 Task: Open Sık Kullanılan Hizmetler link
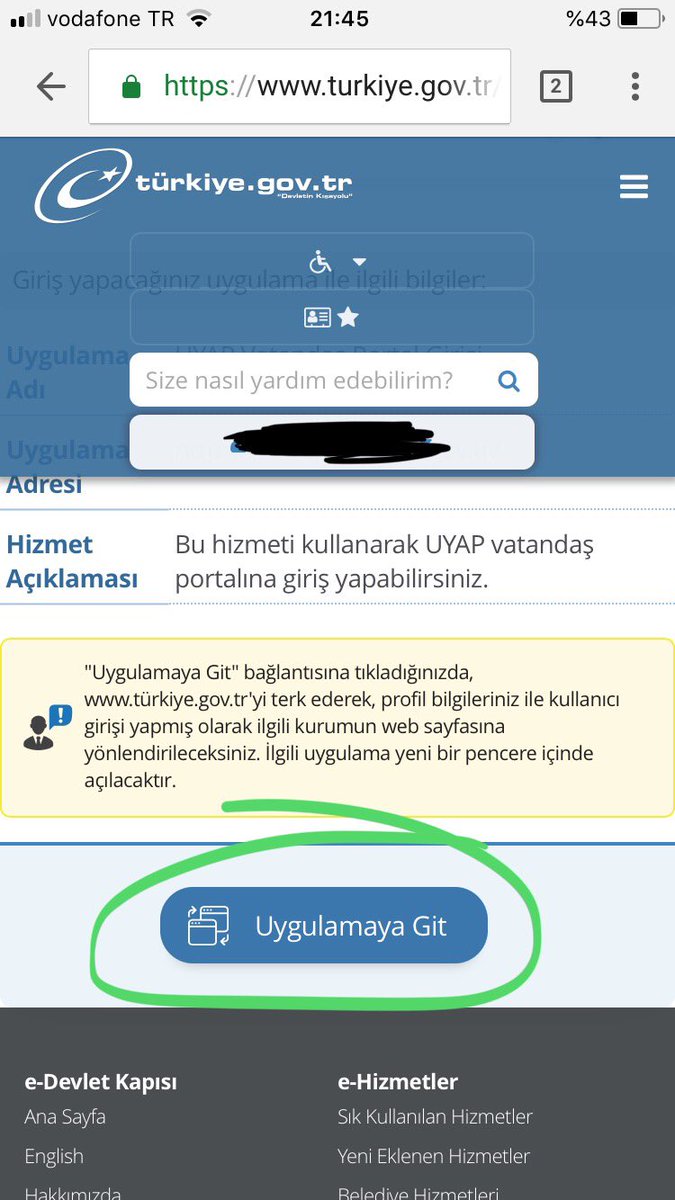435,1117
